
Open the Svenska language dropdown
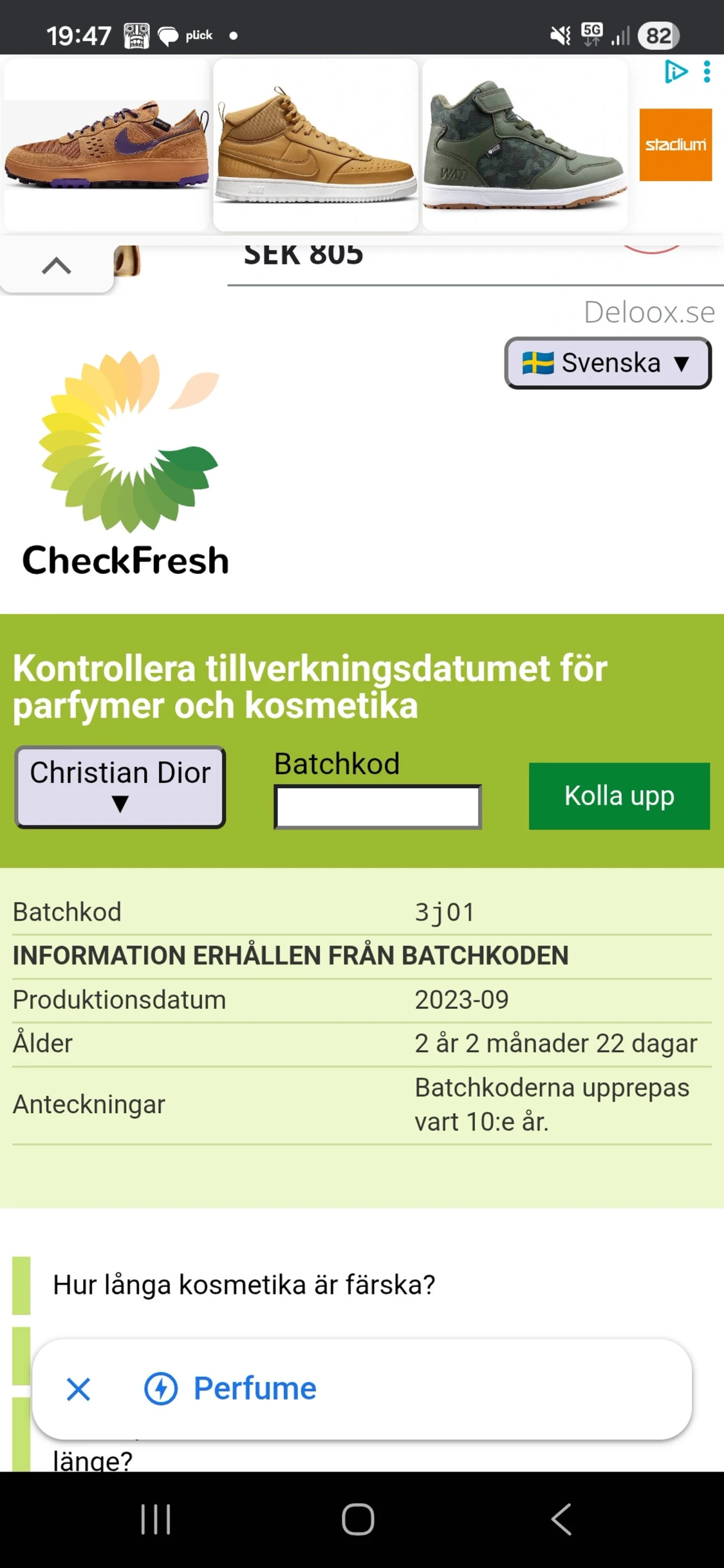click(x=607, y=363)
